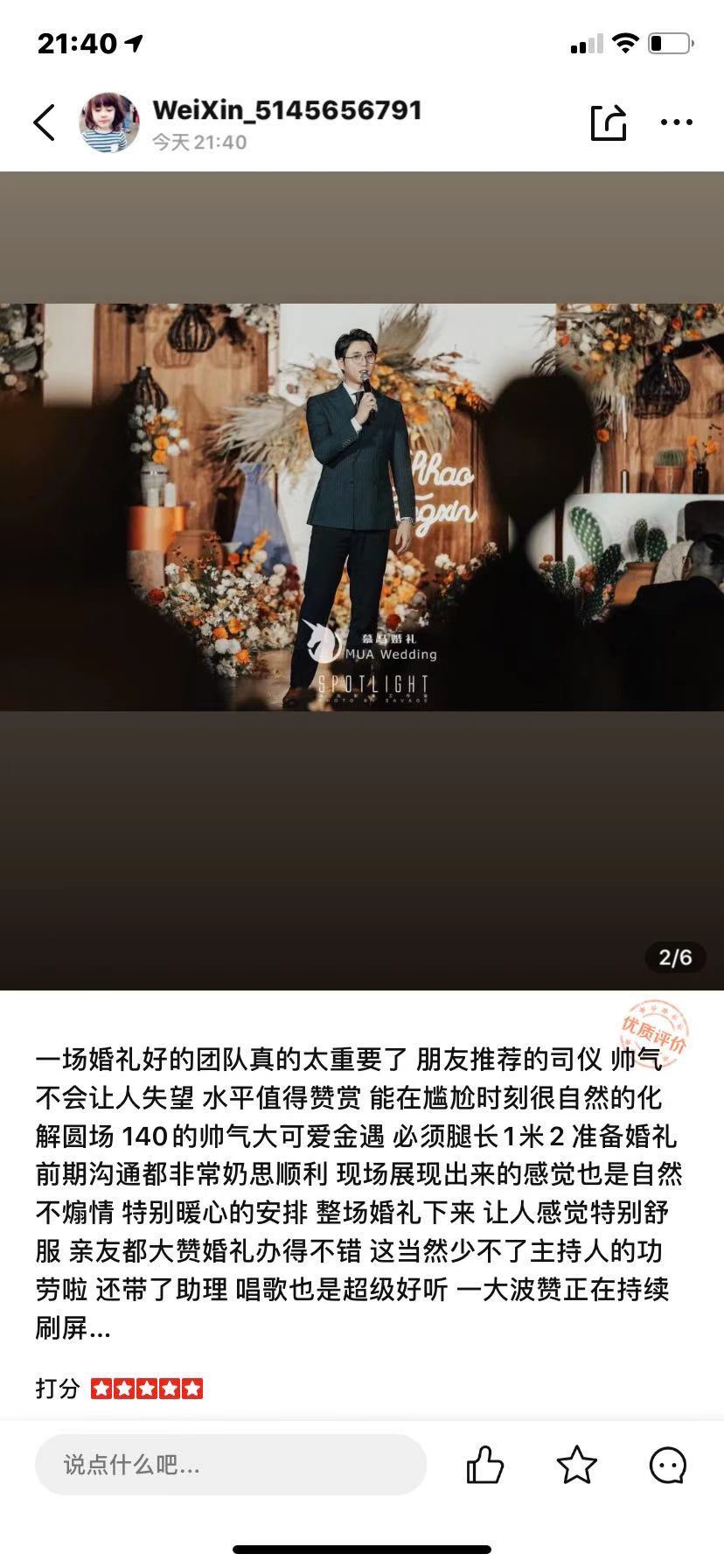Open WeiXin_5145656791's profile avatar
Viewport: 724px width, 1568px height.
click(109, 122)
